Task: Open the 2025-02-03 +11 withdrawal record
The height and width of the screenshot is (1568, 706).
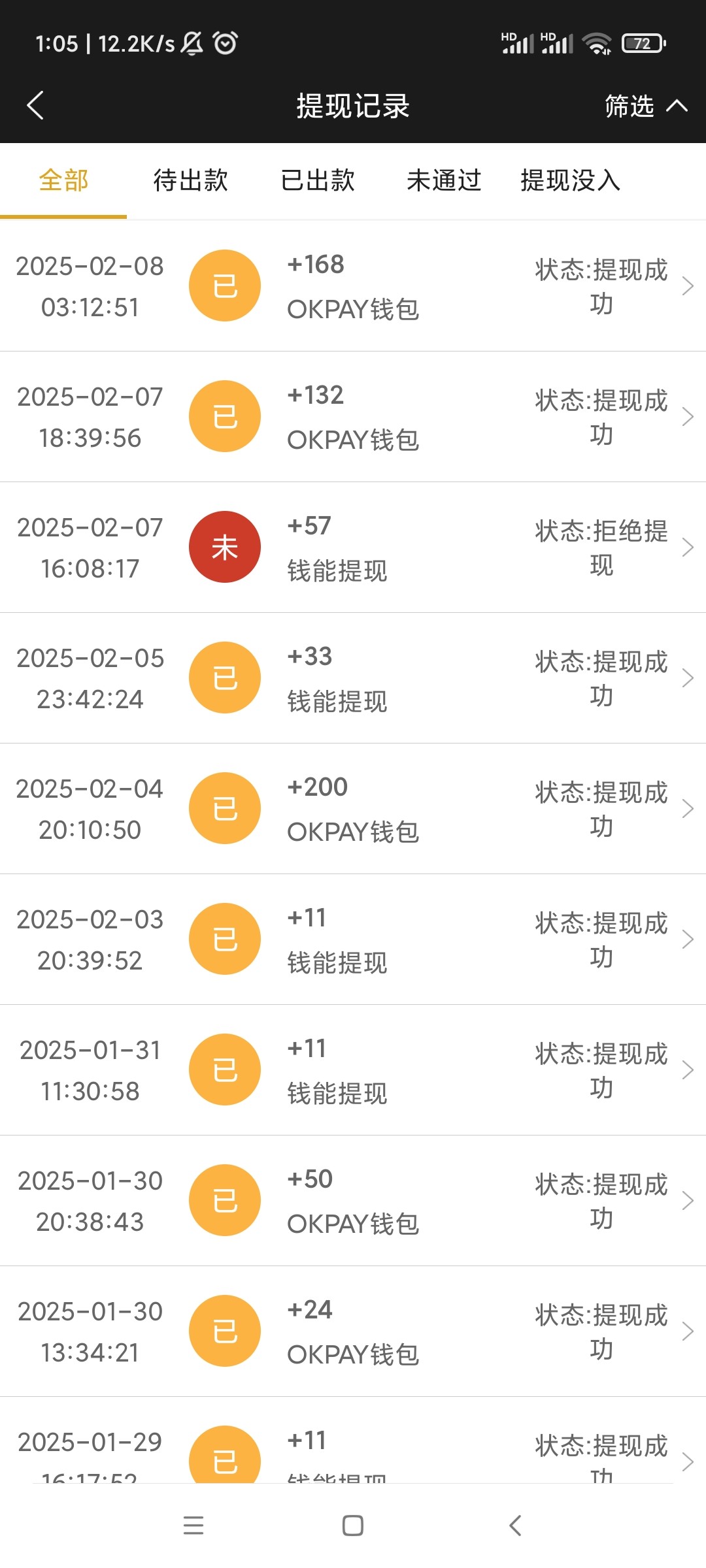Action: [x=353, y=939]
